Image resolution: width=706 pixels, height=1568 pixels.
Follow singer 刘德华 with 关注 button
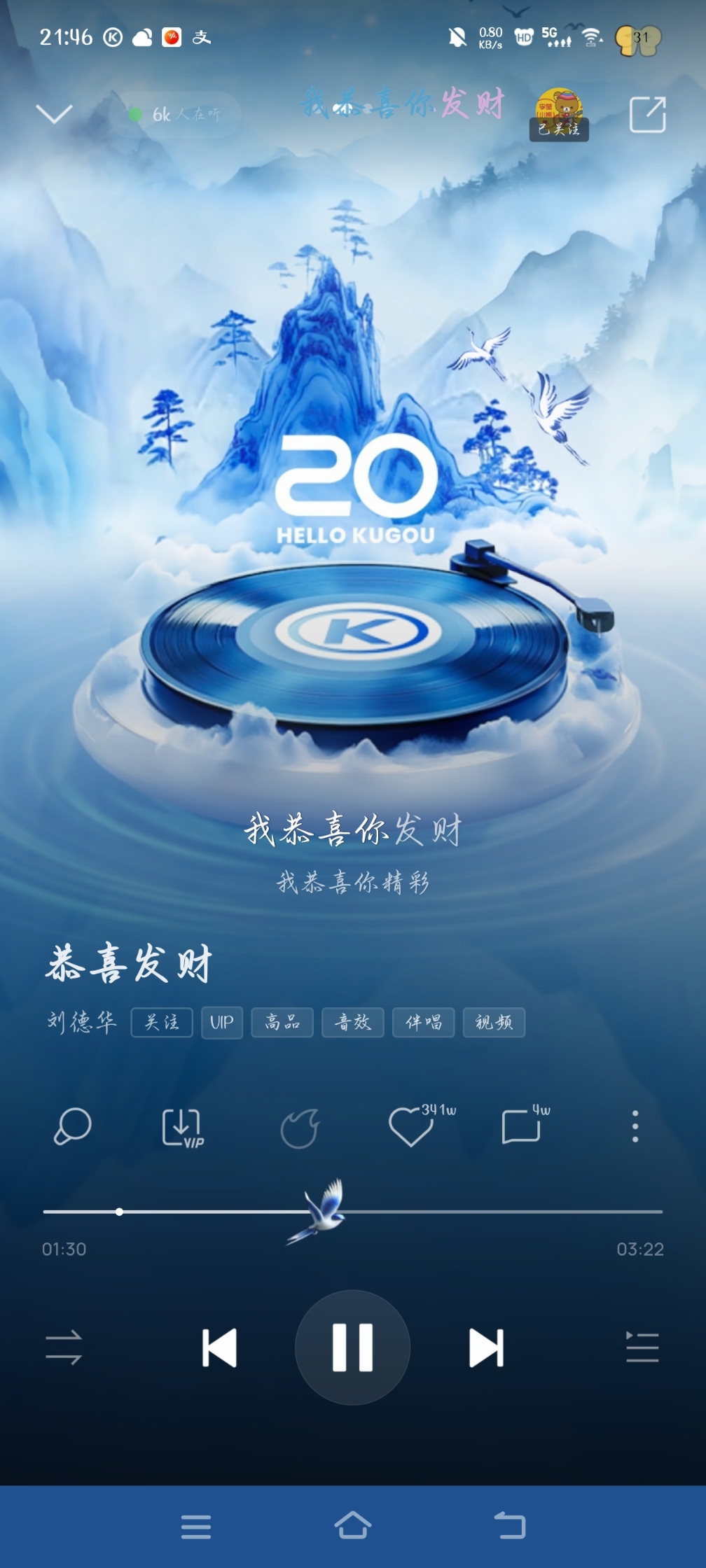coord(162,1023)
